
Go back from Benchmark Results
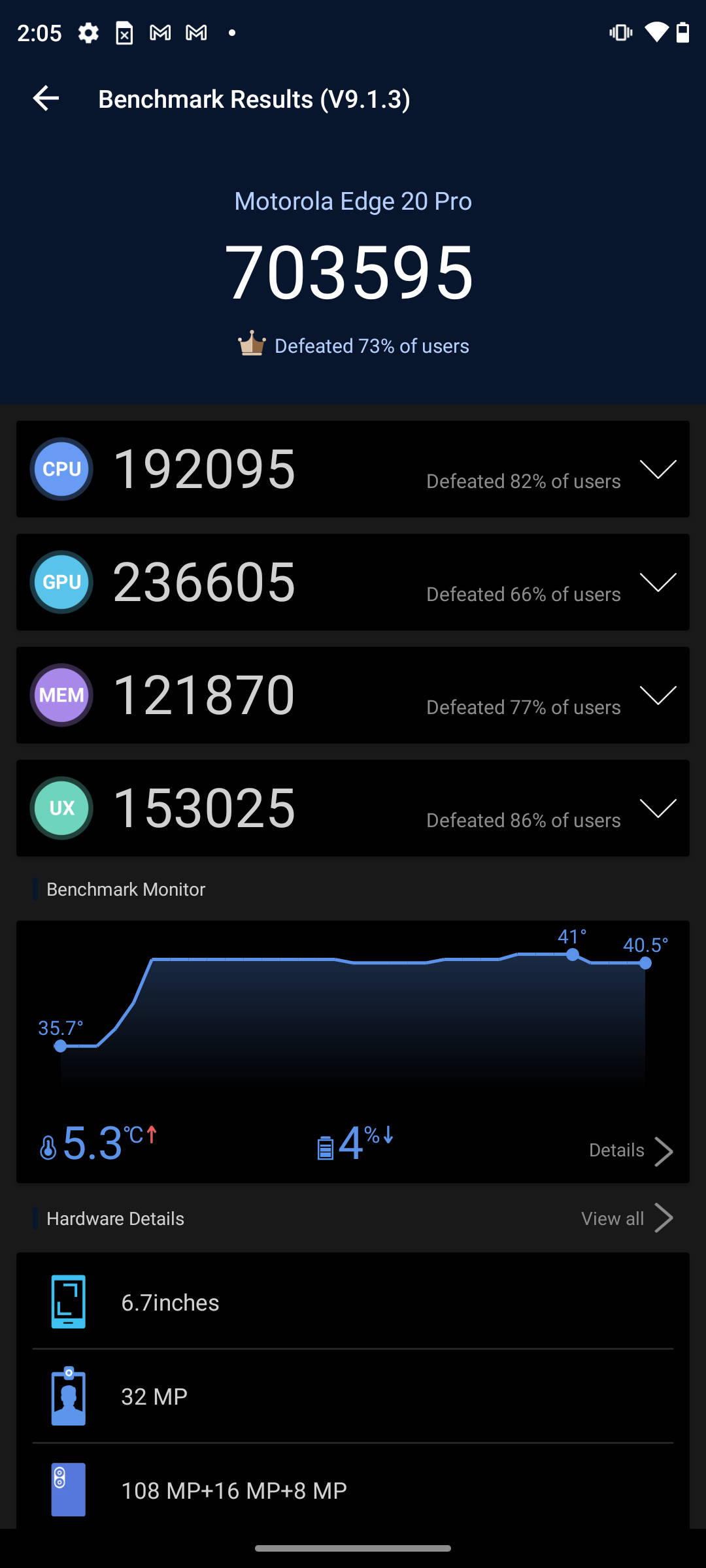pyautogui.click(x=46, y=99)
